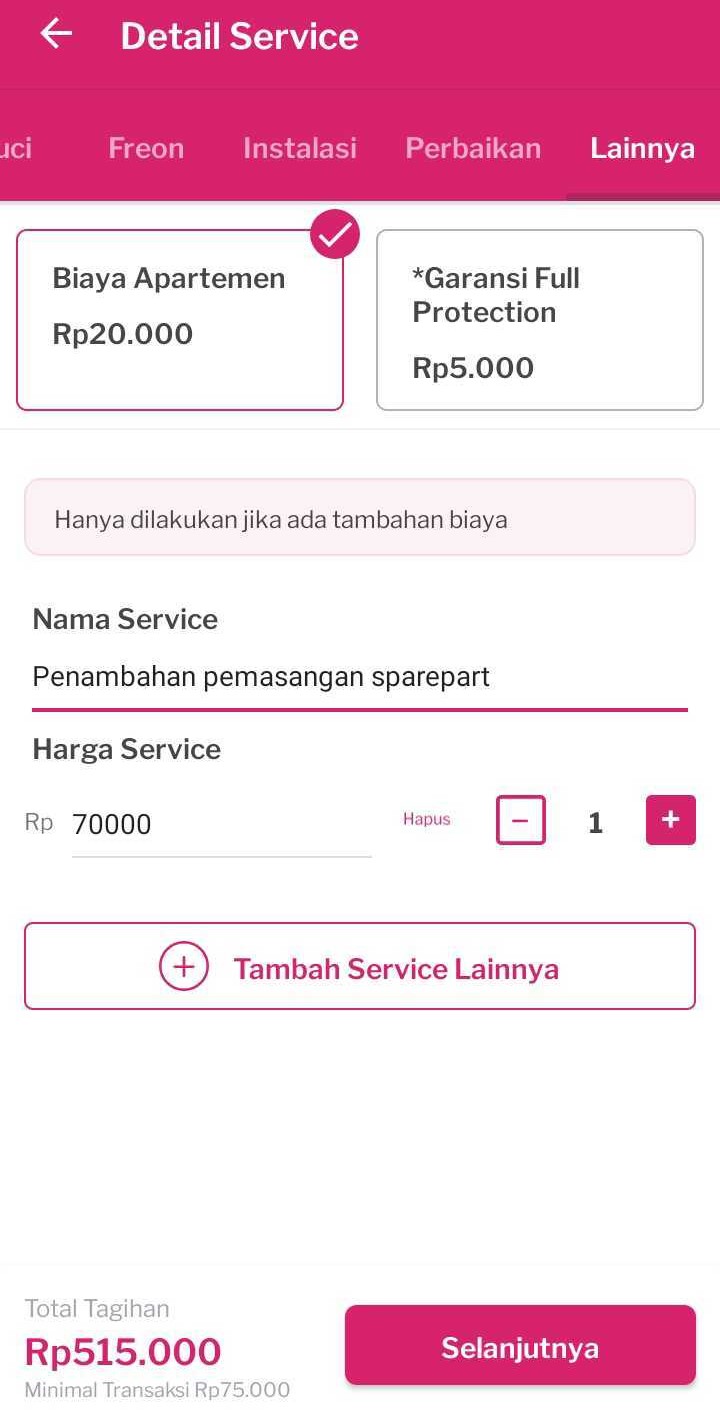Tap the Total Tagihan Rp515.000 amount
720x1410 pixels.
[122, 1351]
